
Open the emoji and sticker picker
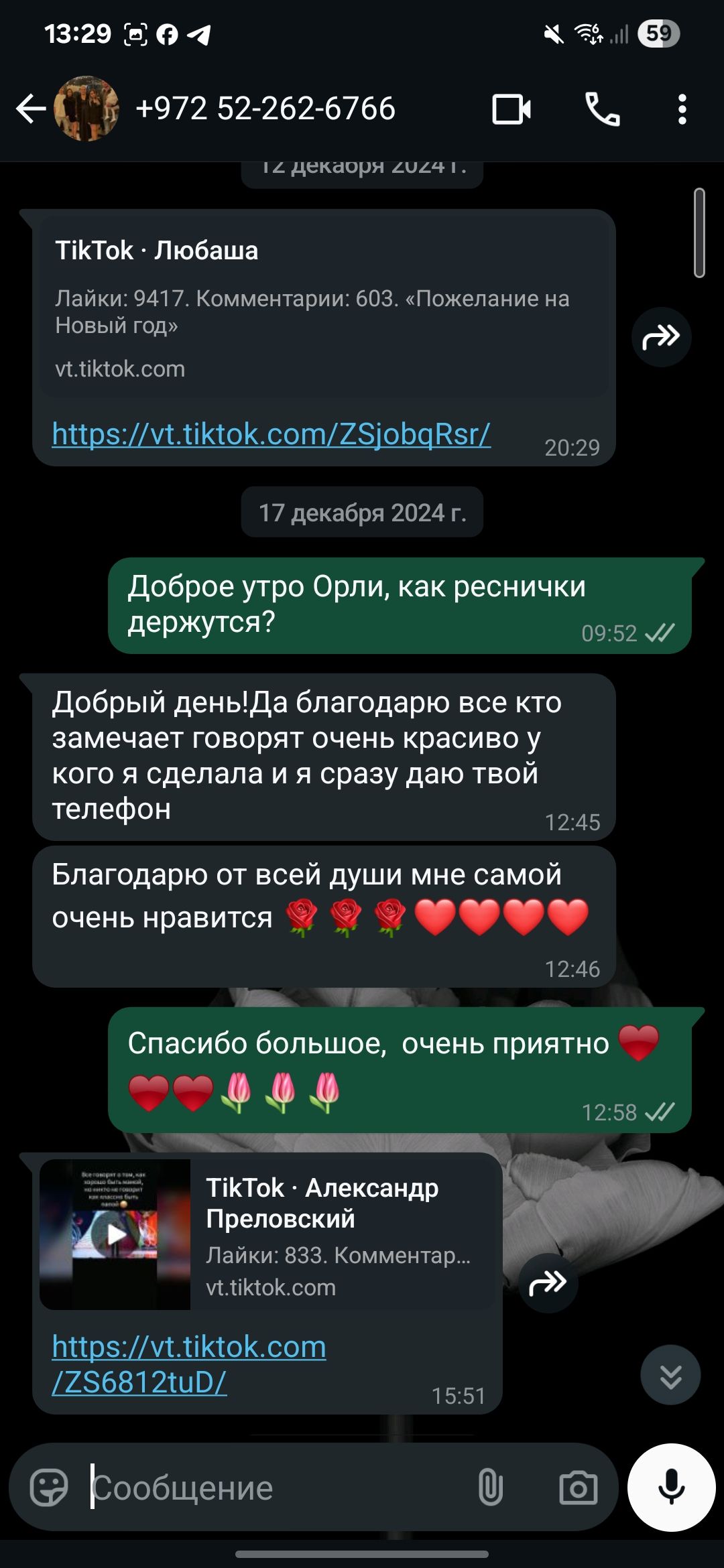49,1488
